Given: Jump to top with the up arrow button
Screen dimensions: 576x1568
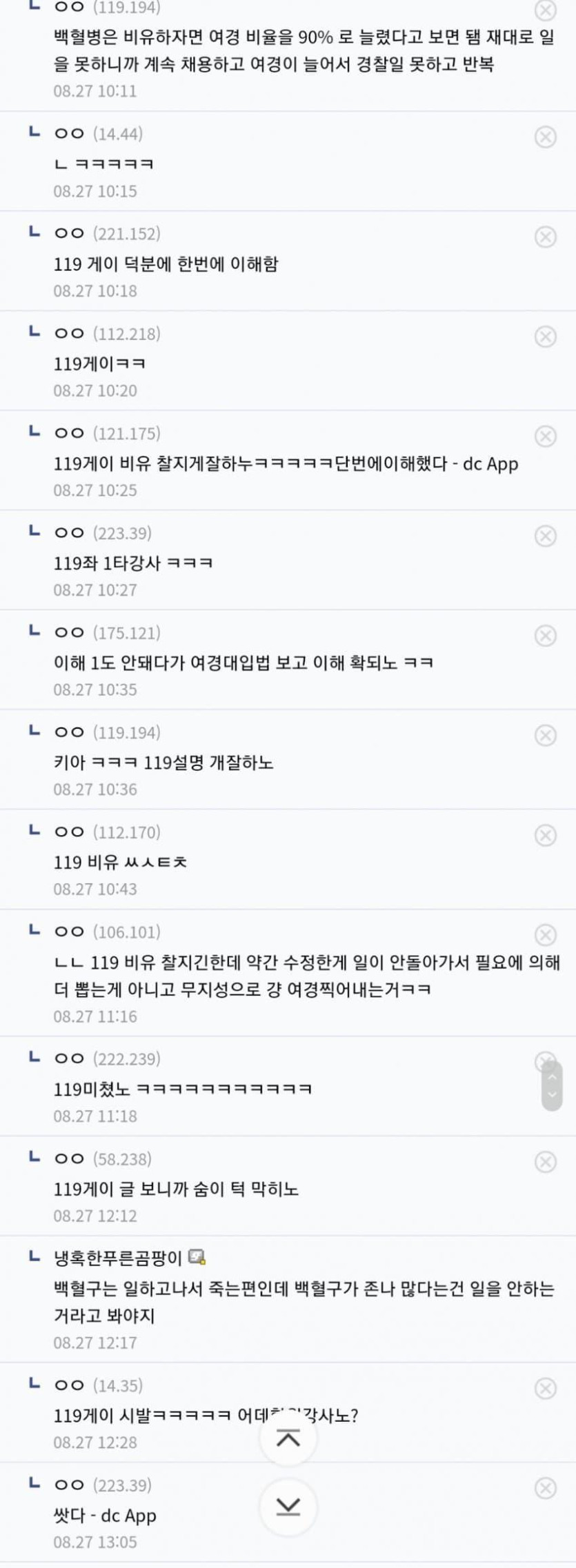Looking at the screenshot, I should pos(288,1438).
